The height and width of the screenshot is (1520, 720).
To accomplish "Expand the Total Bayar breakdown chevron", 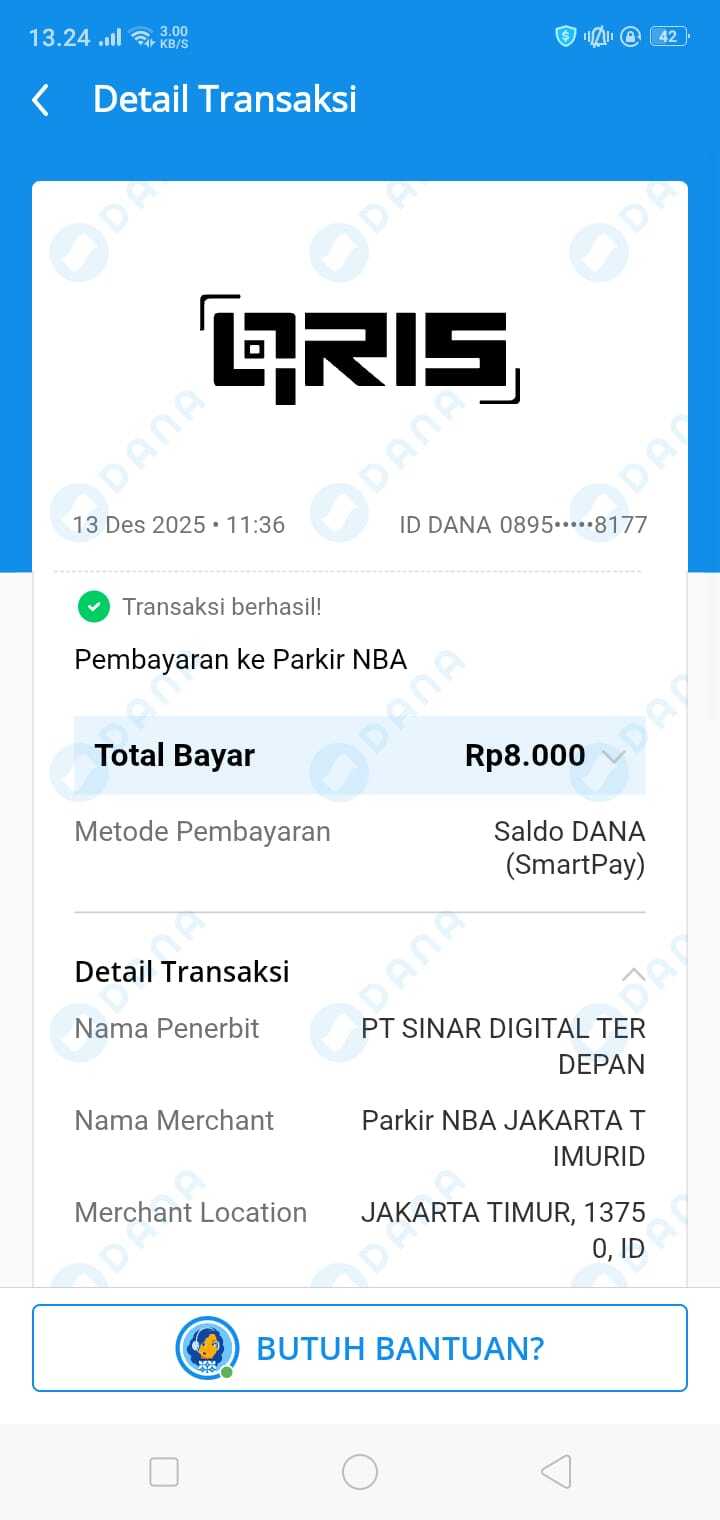I will click(614, 756).
